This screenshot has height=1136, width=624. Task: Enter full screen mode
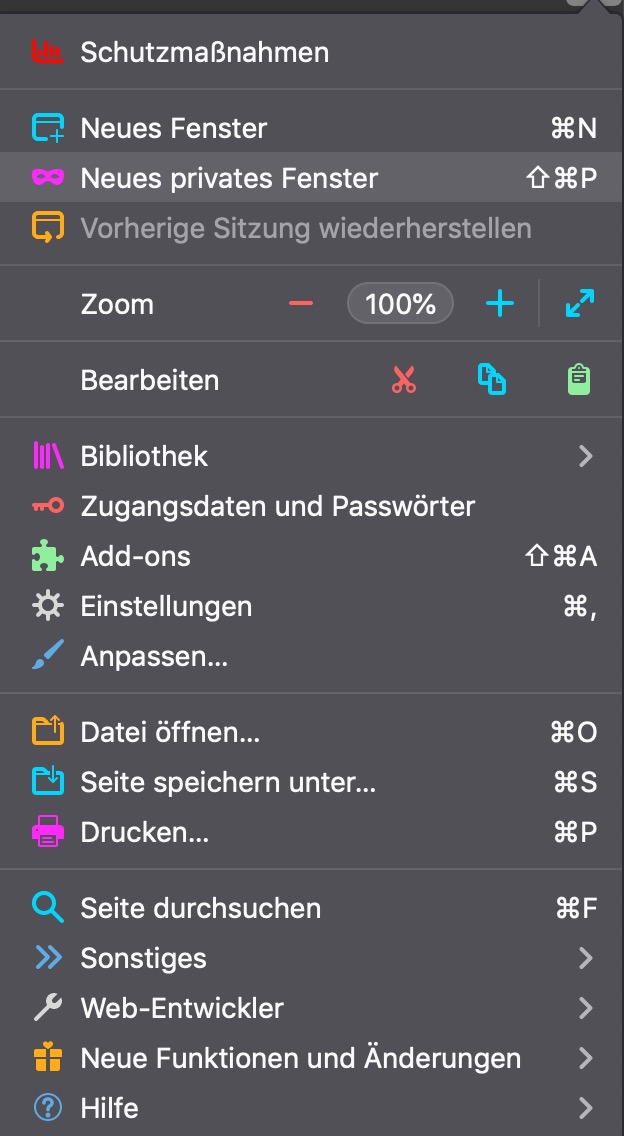tap(580, 304)
